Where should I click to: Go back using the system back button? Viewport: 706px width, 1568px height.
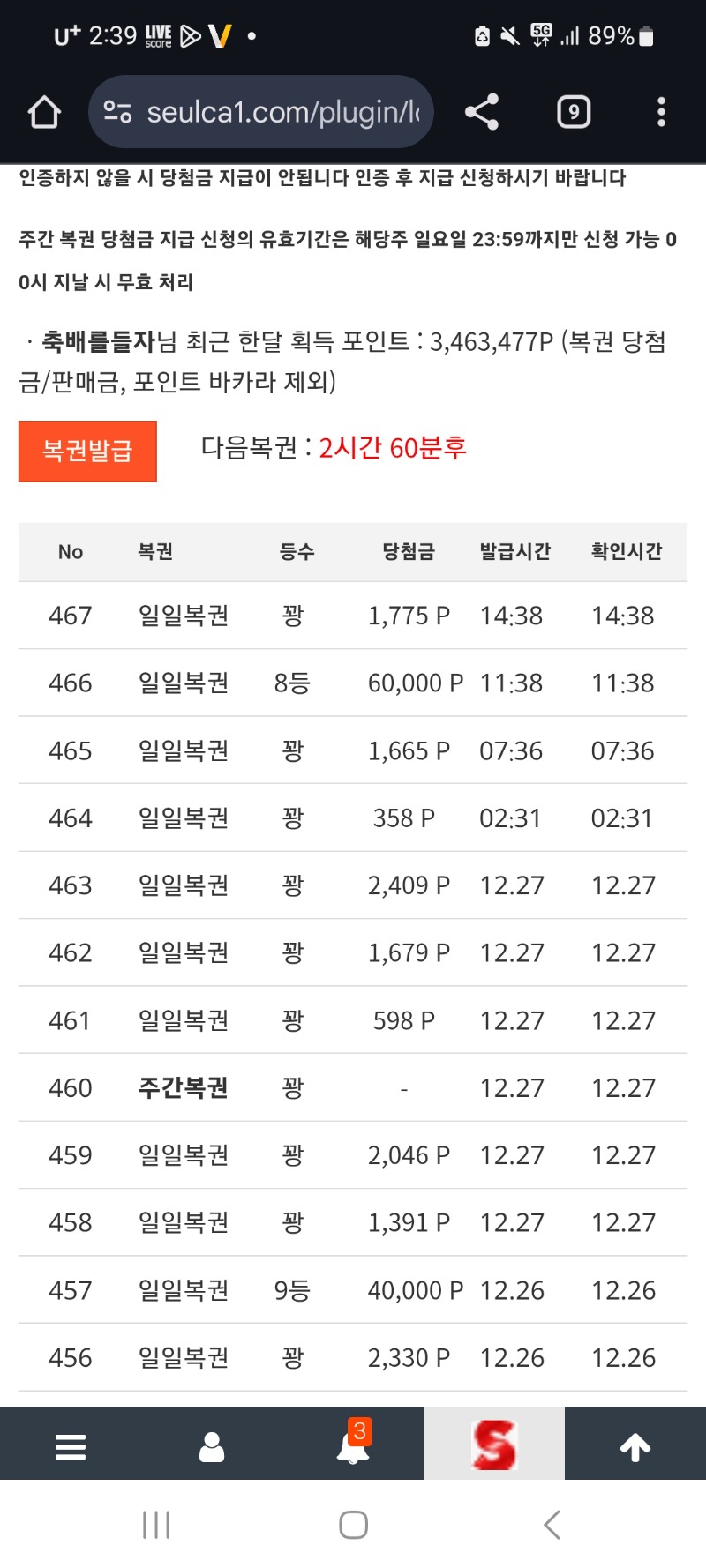click(x=552, y=1524)
